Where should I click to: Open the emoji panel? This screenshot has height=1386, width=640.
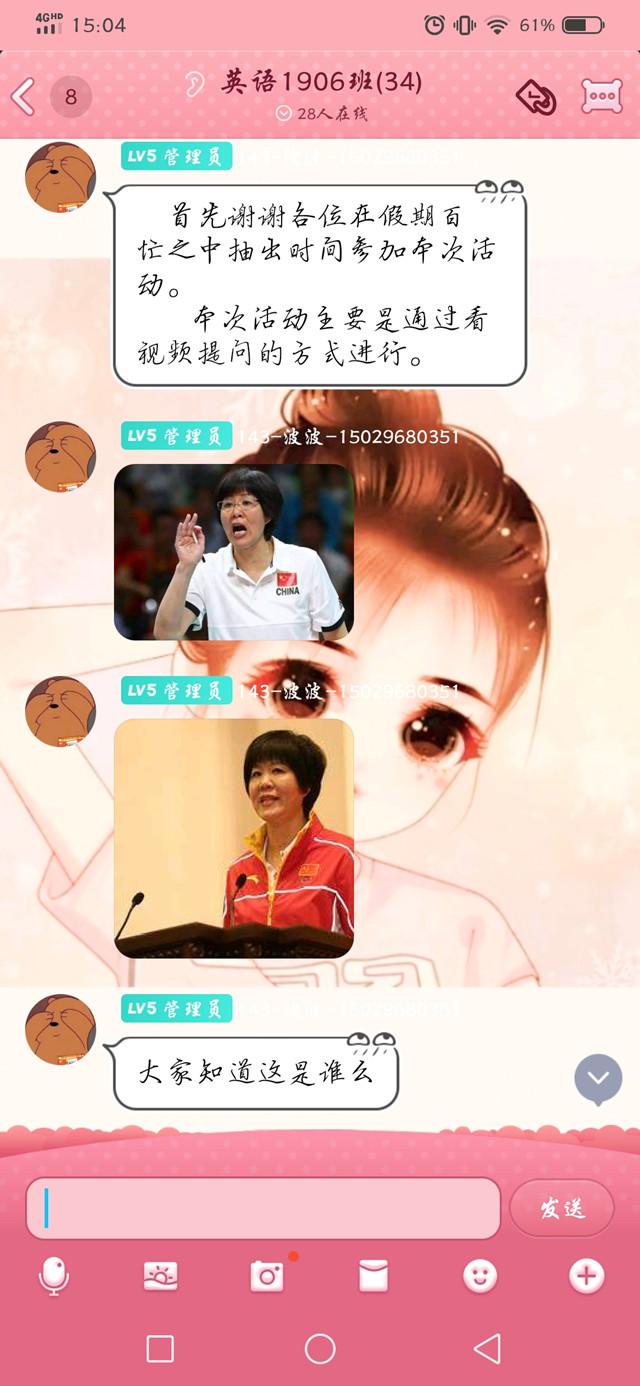(480, 1276)
